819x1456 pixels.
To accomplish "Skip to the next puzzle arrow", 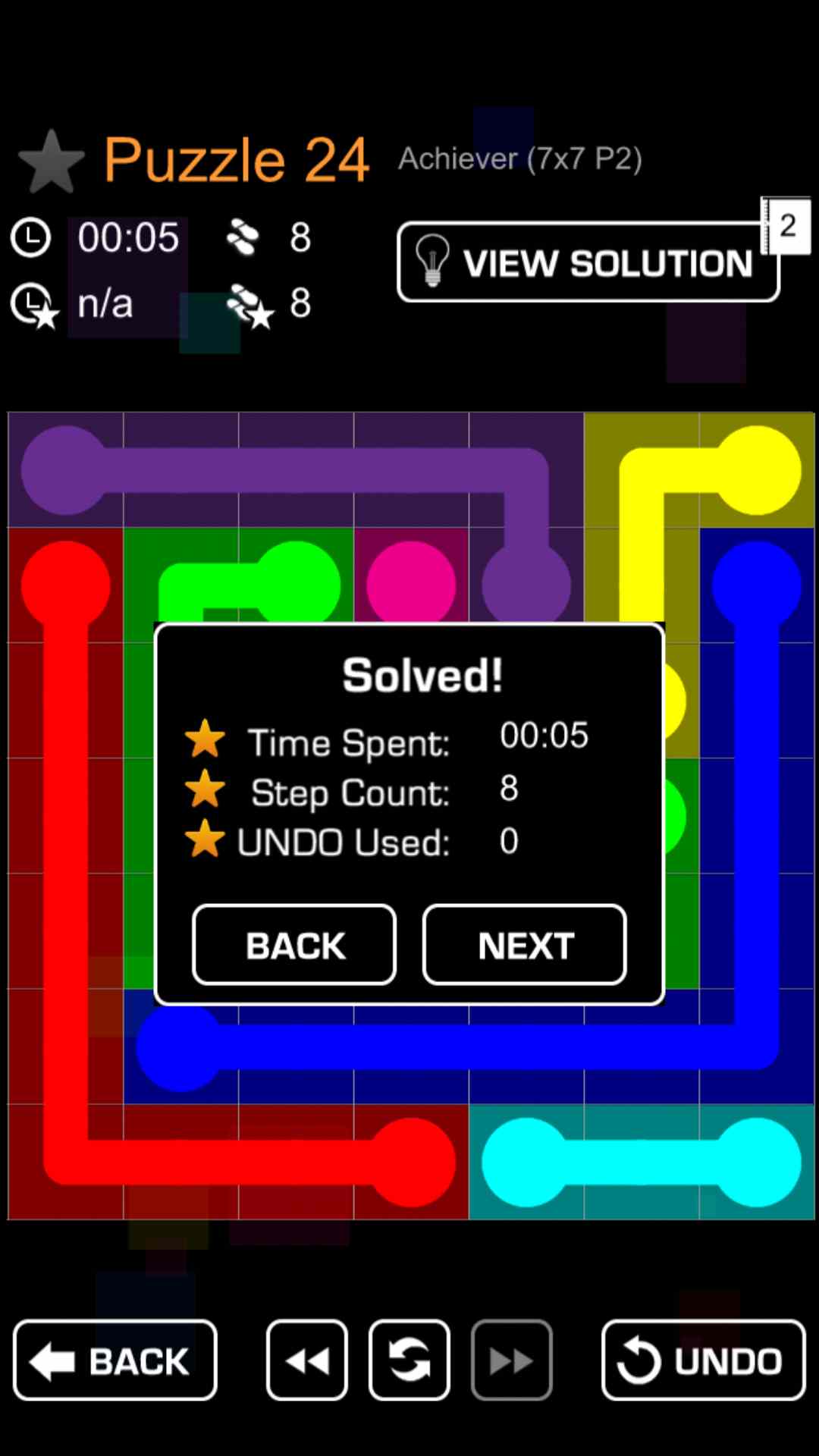I will pos(512,1360).
